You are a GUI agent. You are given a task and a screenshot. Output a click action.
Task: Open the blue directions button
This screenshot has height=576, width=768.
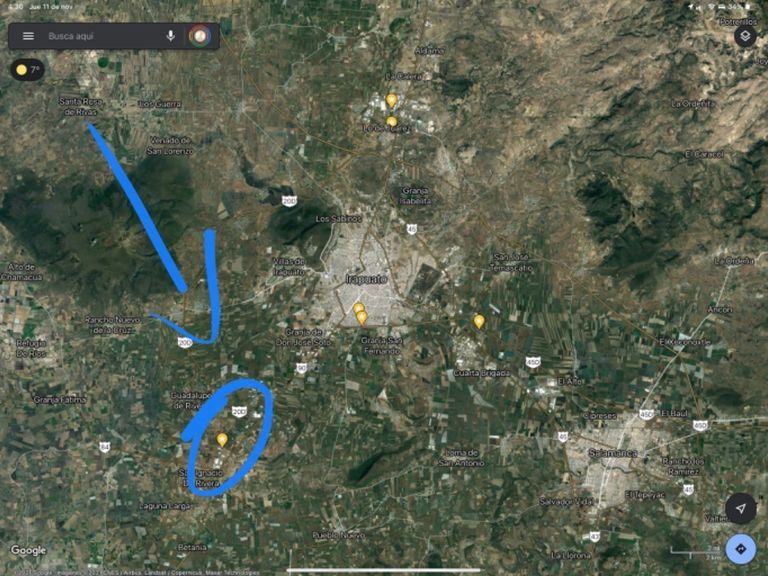point(740,549)
